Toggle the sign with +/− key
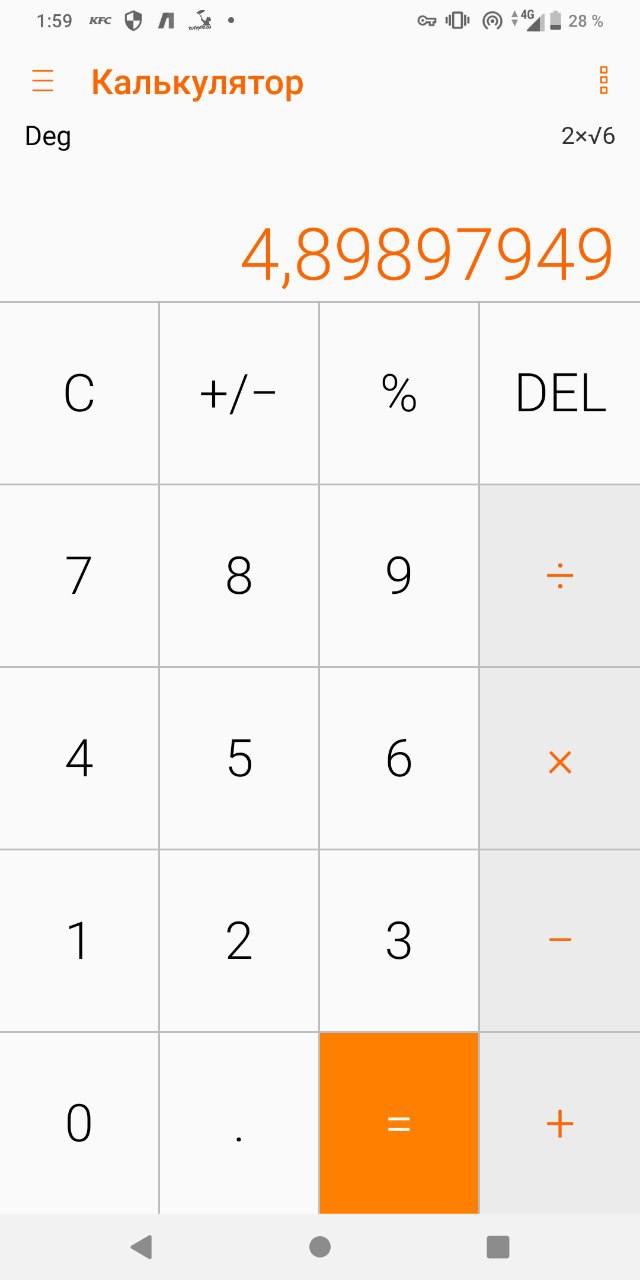The width and height of the screenshot is (640, 1280). pos(239,393)
